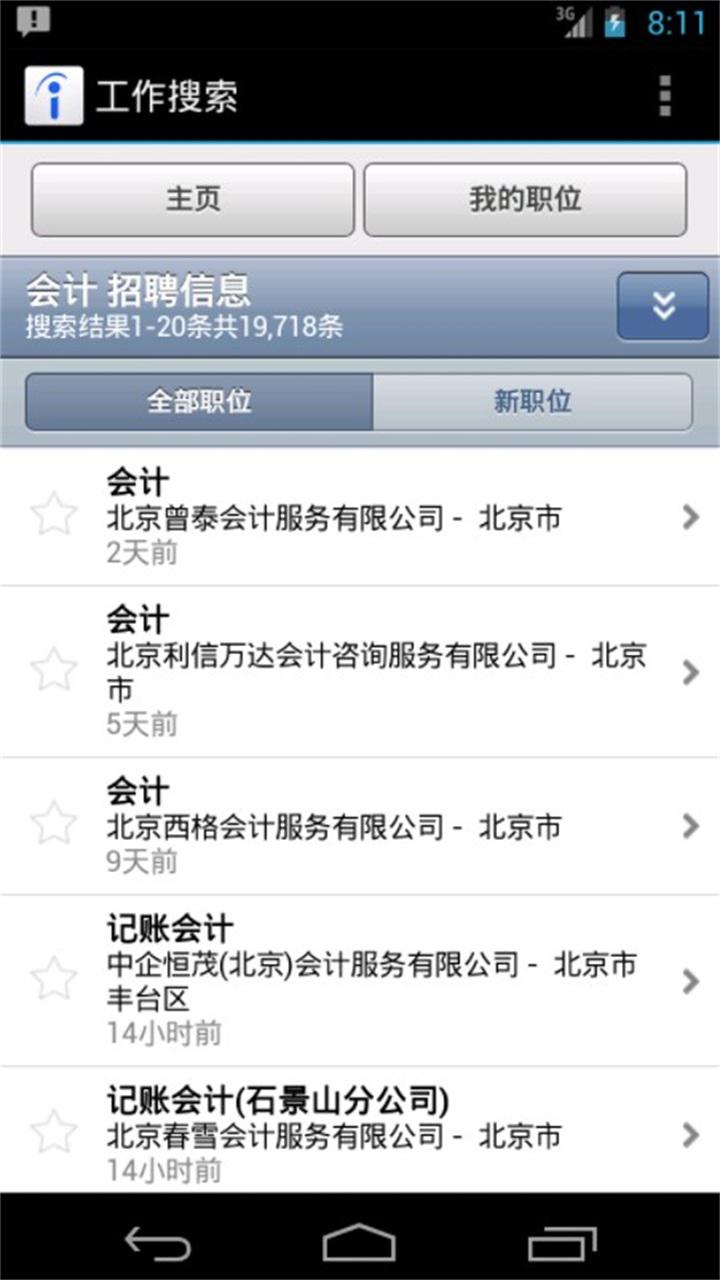Screen dimensions: 720x1280
Task: Open 我的职位 saved jobs
Action: [525, 199]
